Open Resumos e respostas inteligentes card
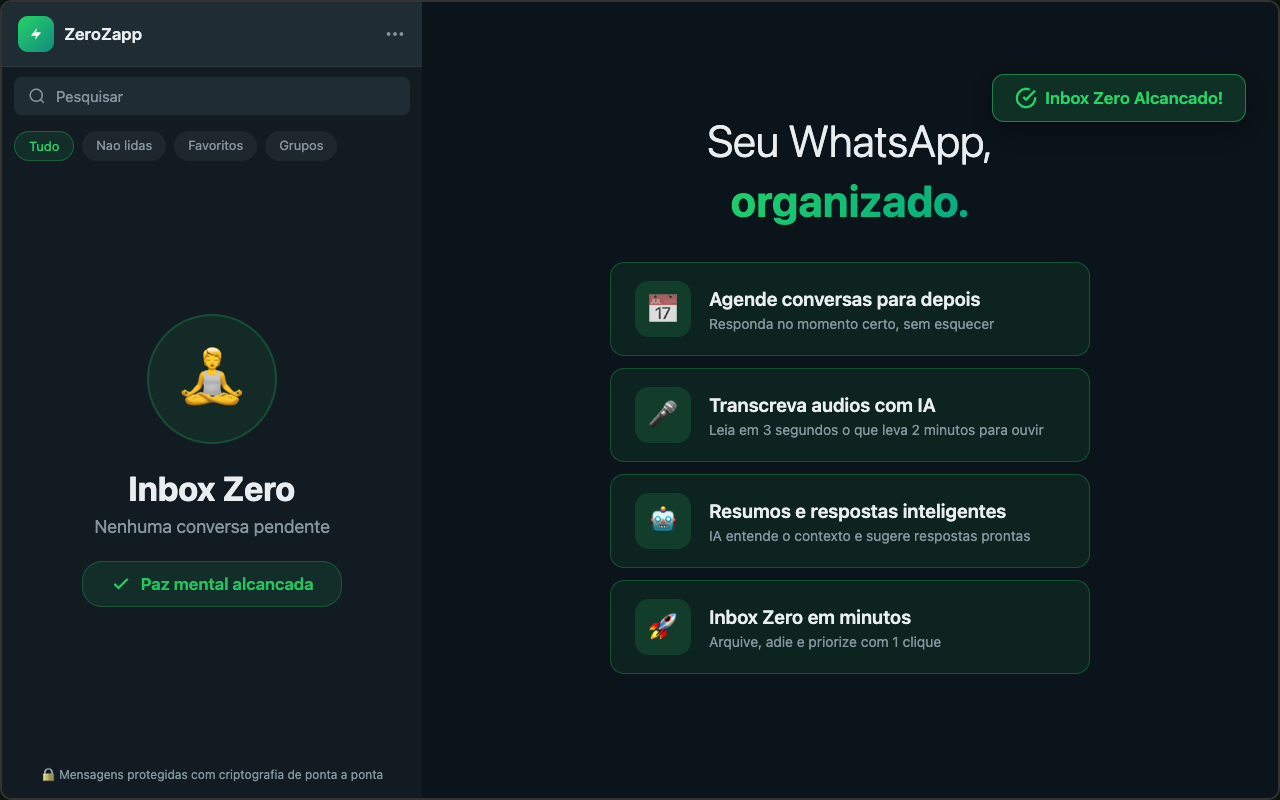Image resolution: width=1280 pixels, height=800 pixels. tap(849, 521)
